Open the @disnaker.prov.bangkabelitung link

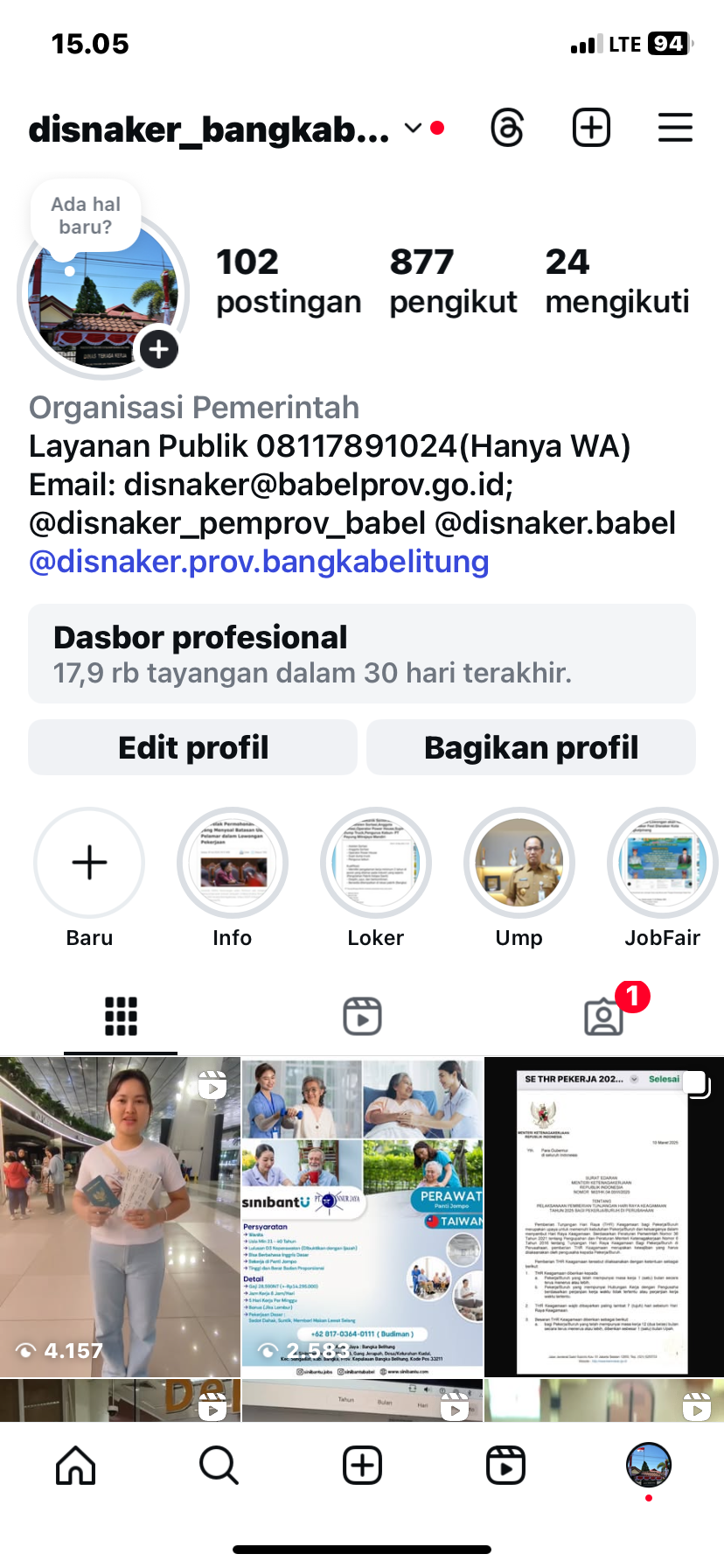click(259, 562)
